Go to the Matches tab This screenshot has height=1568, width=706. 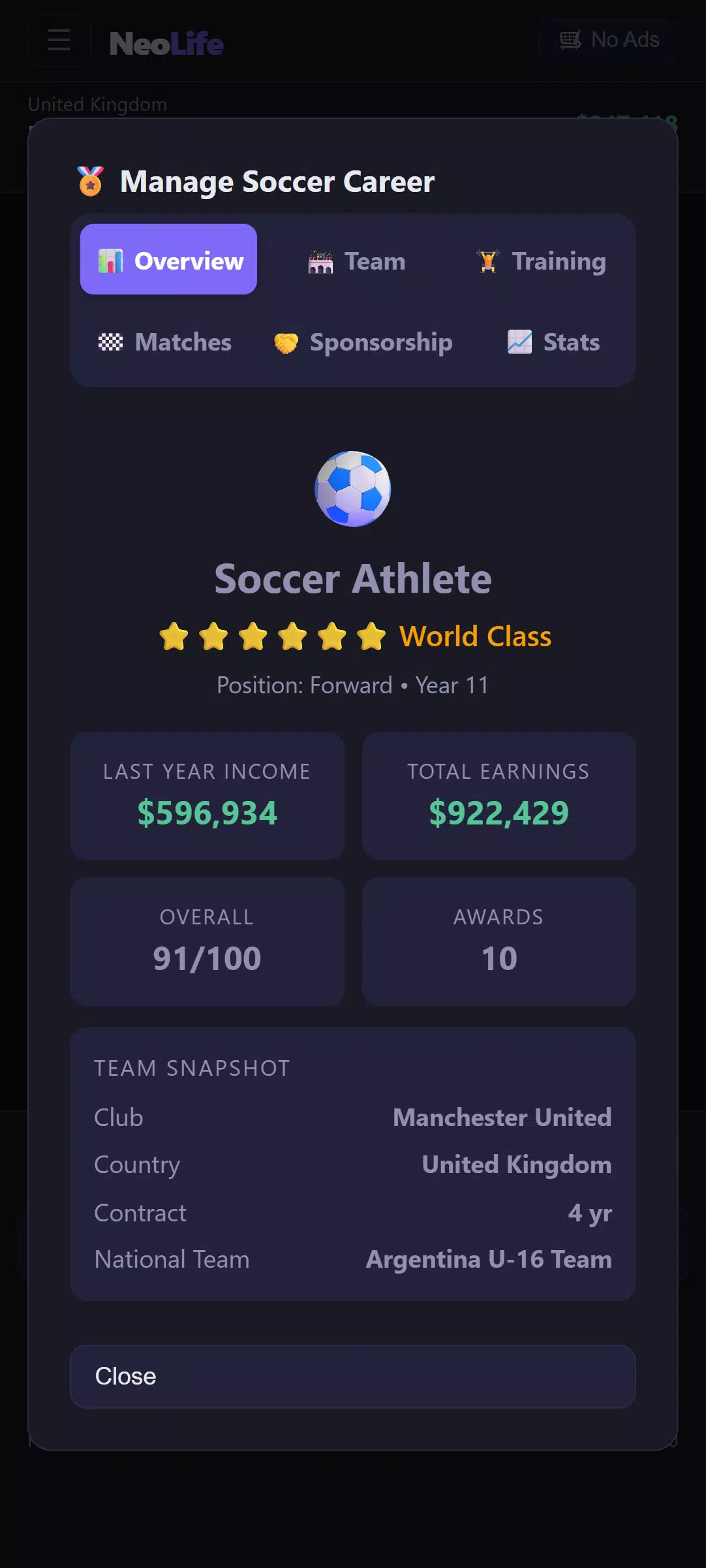(165, 342)
